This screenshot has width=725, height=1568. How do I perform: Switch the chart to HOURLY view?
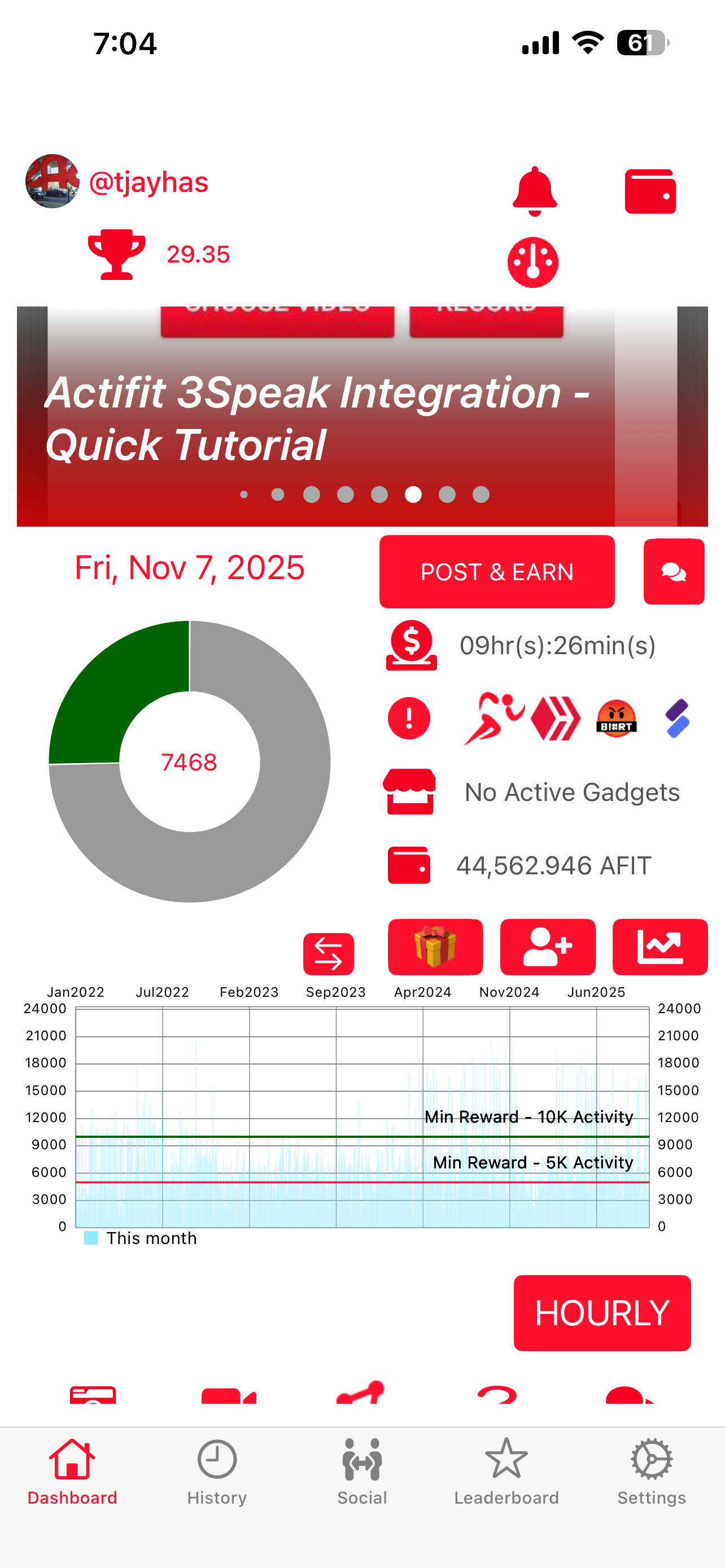coord(601,1313)
